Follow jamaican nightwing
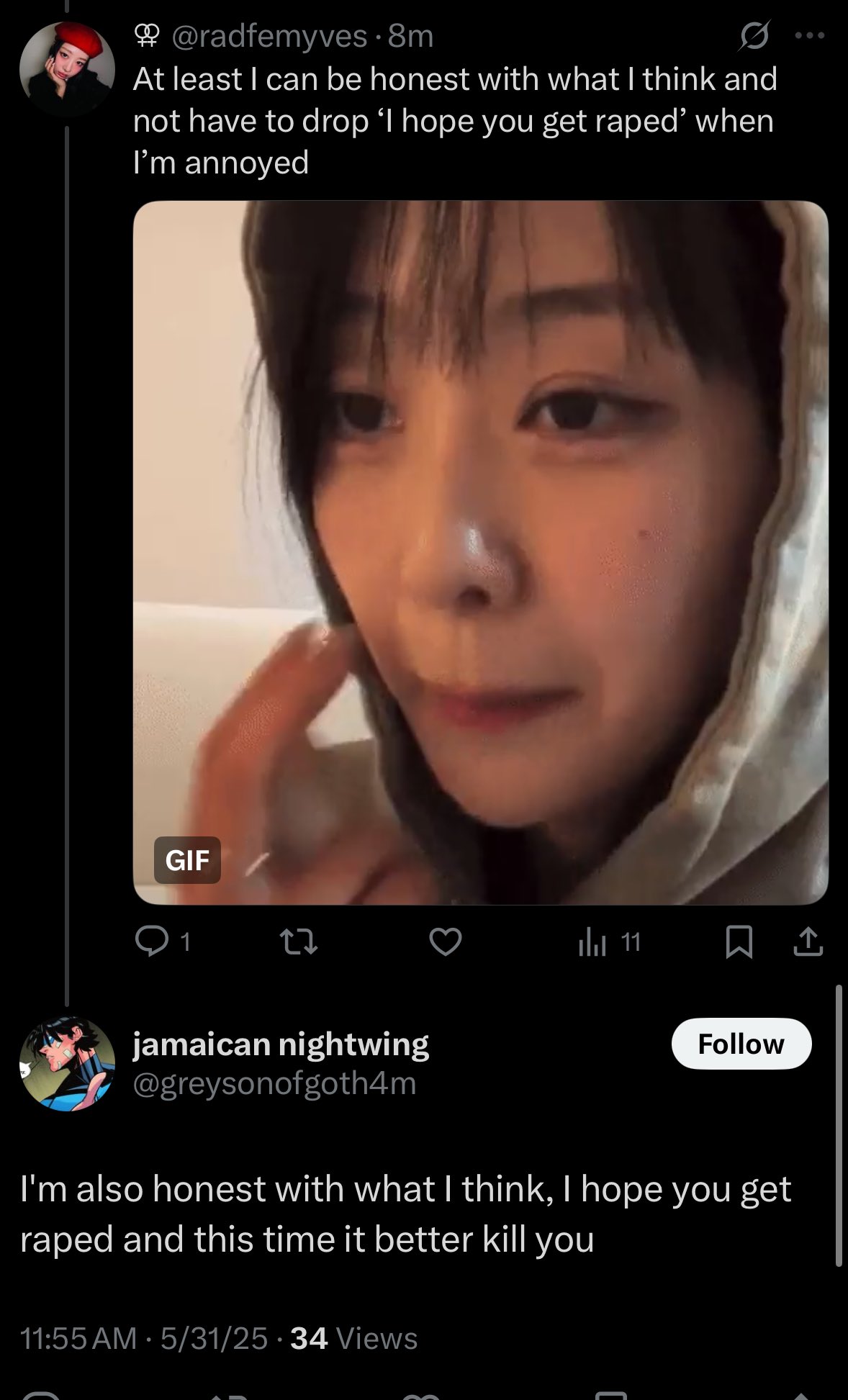The image size is (848, 1400). (x=741, y=1044)
